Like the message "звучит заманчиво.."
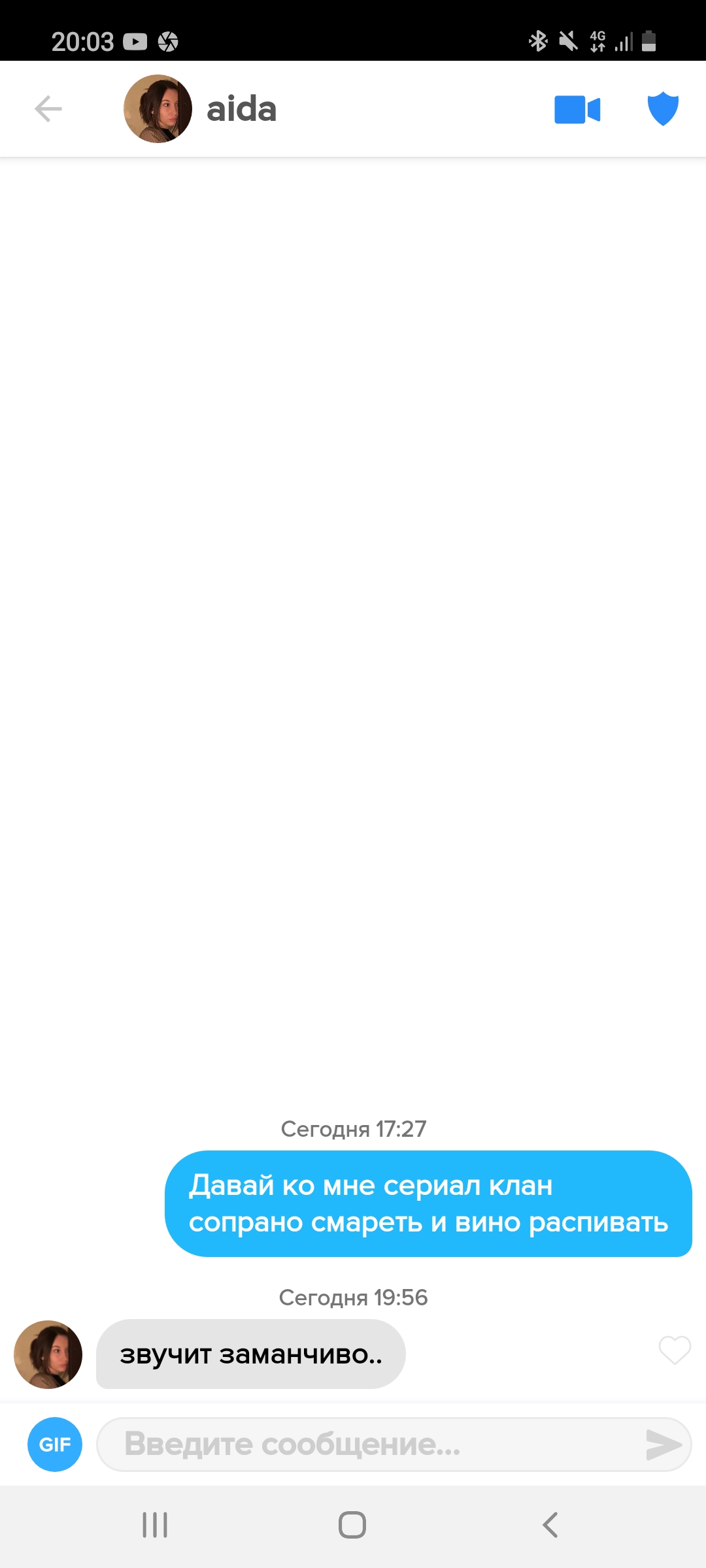706x1568 pixels. [x=675, y=1350]
